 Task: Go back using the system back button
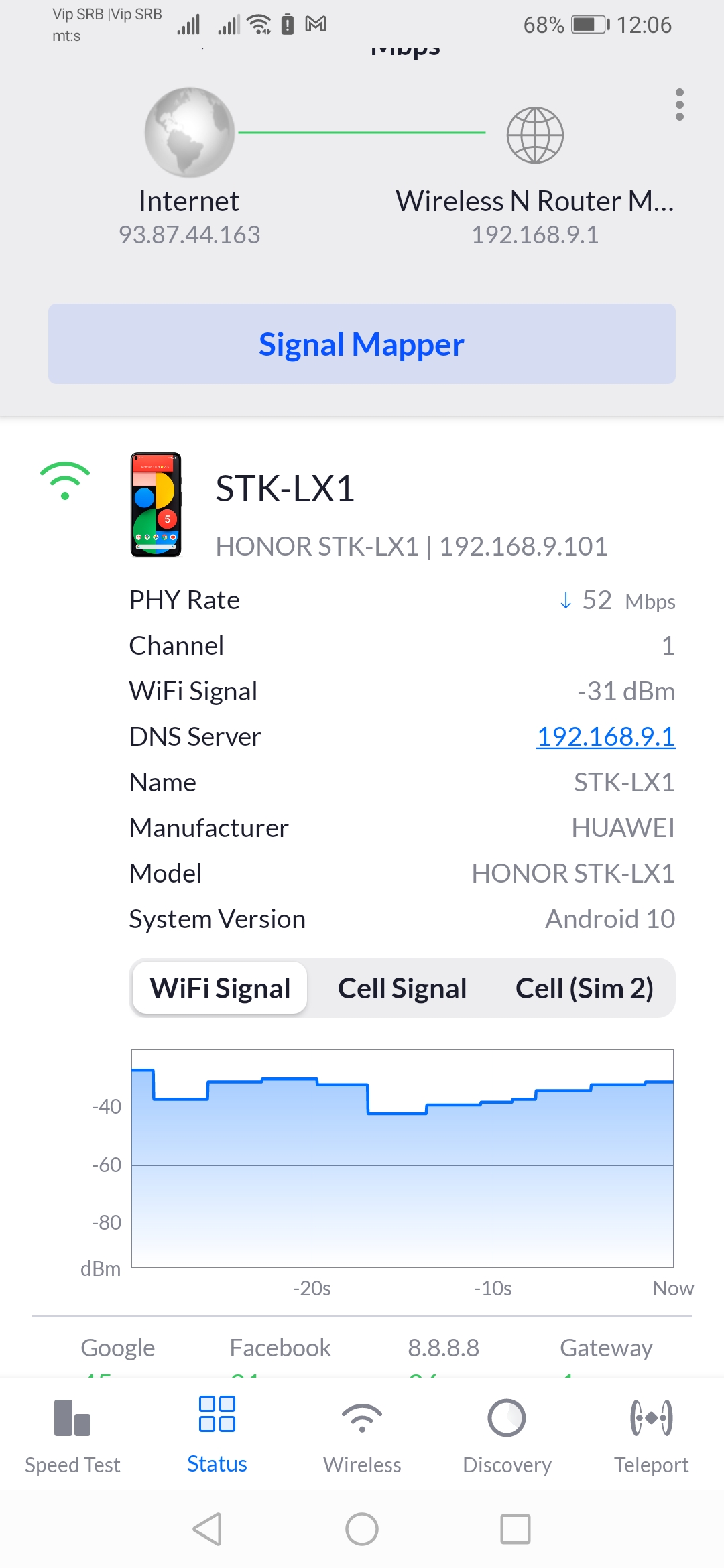pos(208,1529)
